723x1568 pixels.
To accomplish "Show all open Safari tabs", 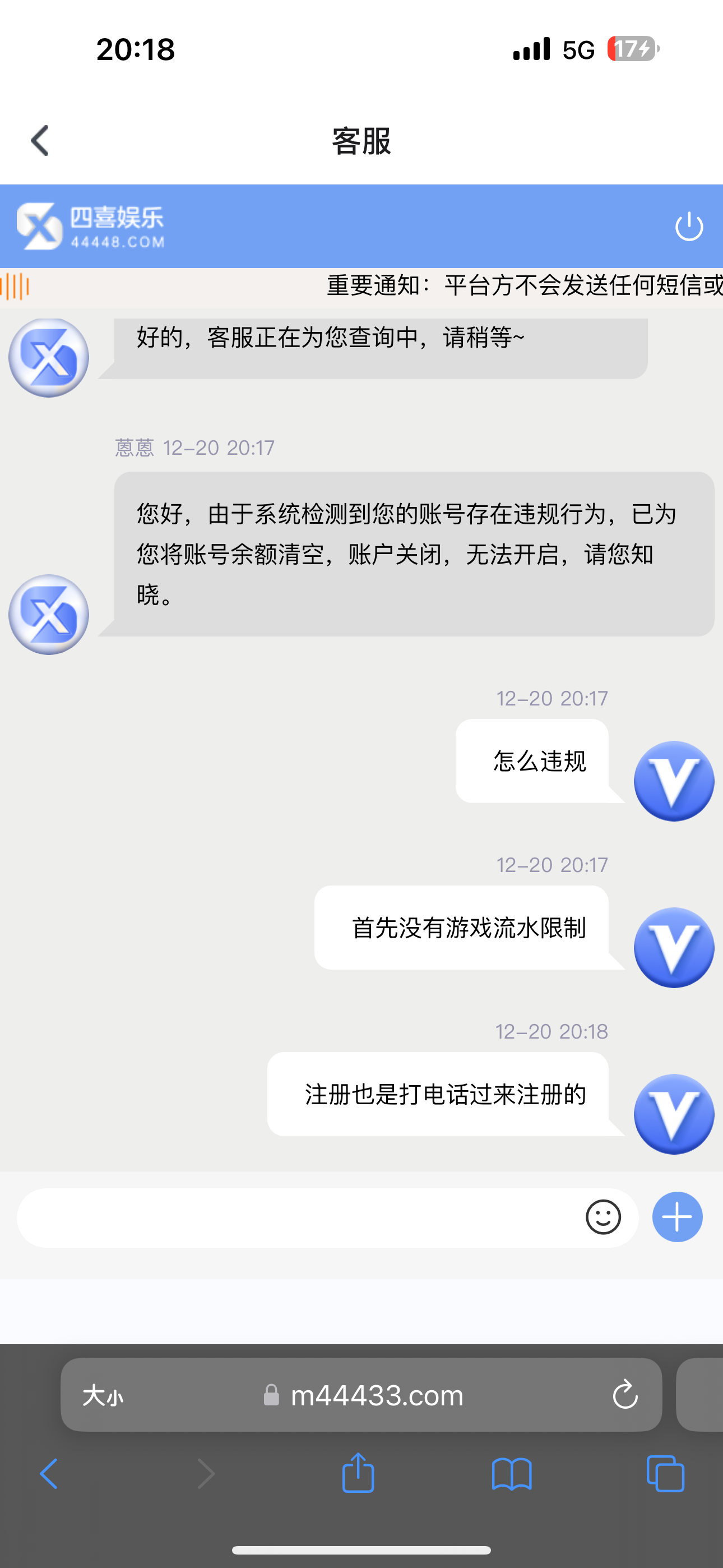I will coord(665,1474).
